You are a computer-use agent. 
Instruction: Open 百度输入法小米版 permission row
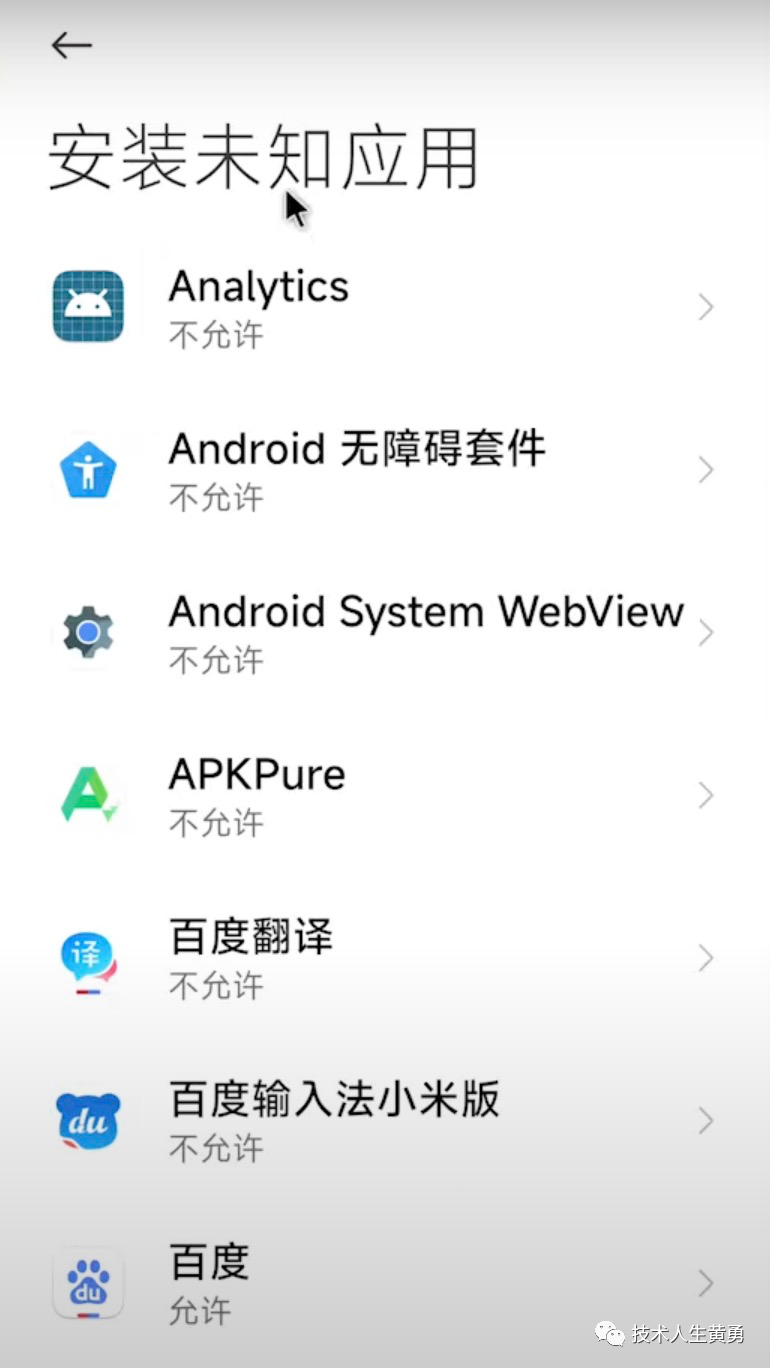384,1121
